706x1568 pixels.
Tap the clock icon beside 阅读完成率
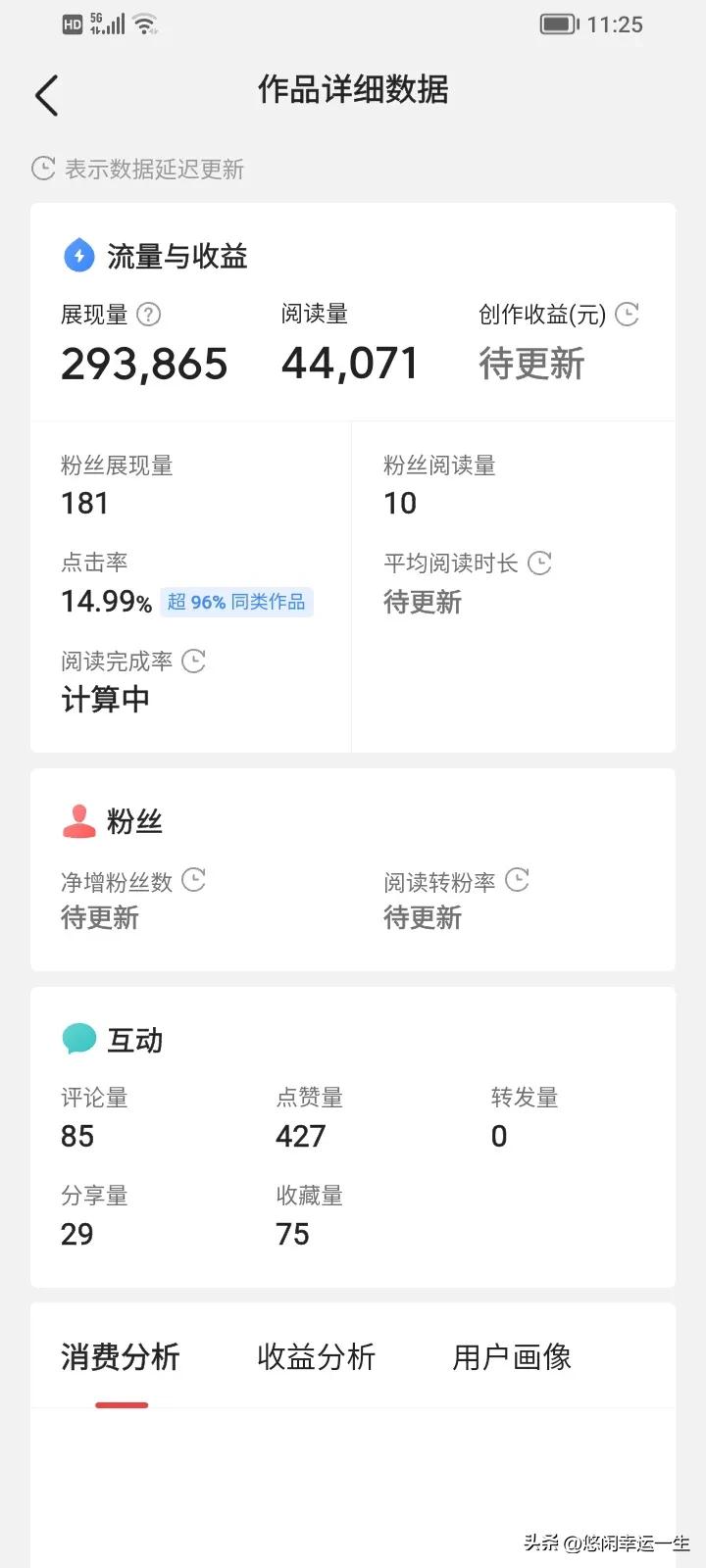[194, 661]
